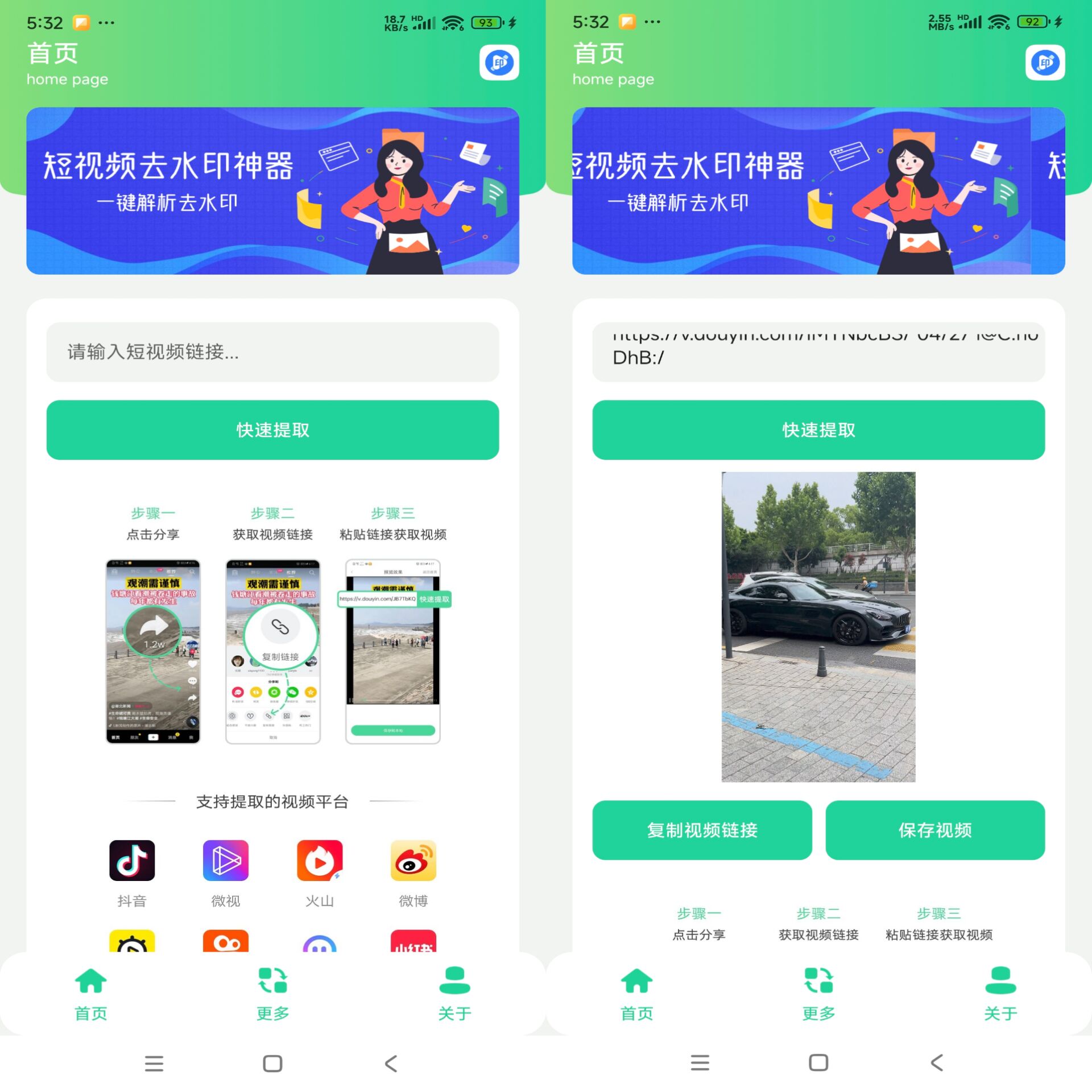Select the 抖音 platform icon

tap(132, 860)
